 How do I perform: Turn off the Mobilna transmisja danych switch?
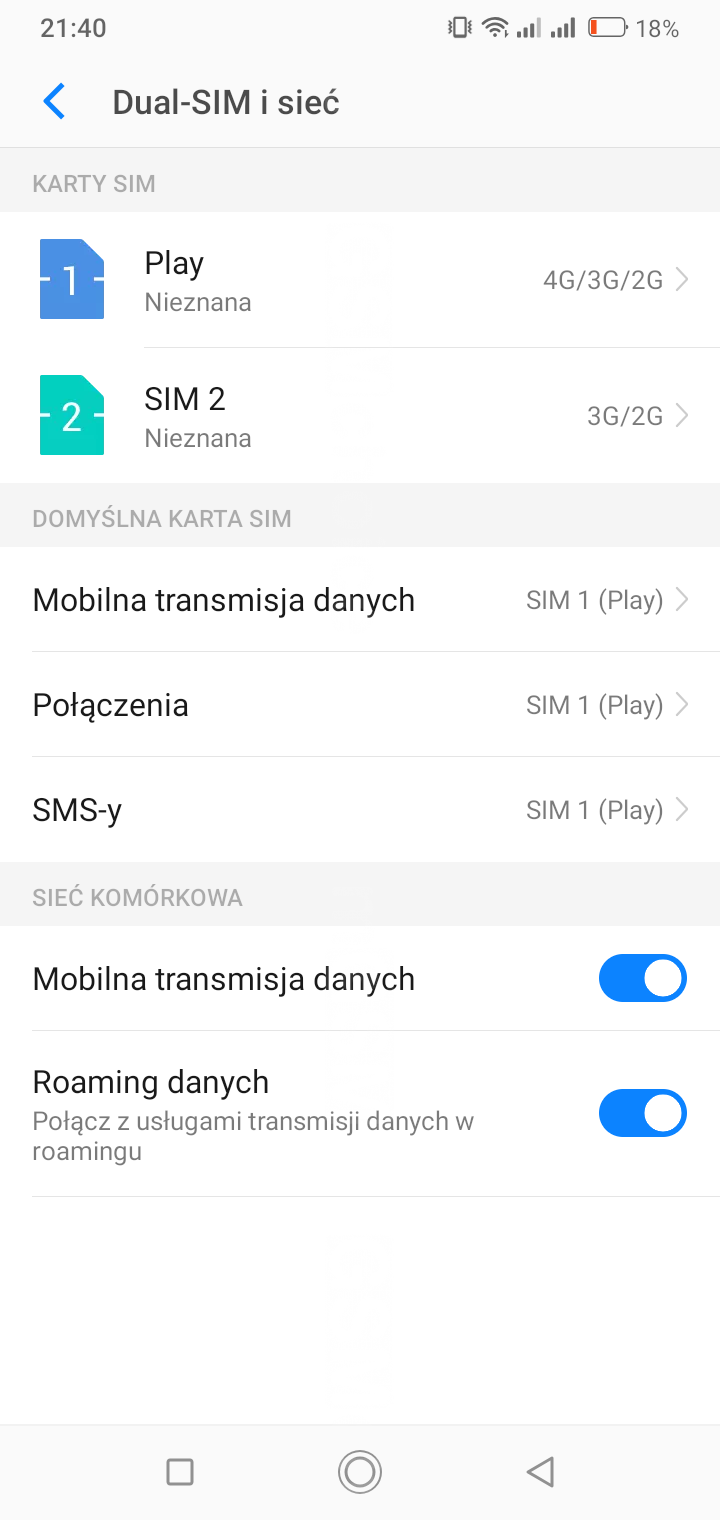tap(642, 978)
